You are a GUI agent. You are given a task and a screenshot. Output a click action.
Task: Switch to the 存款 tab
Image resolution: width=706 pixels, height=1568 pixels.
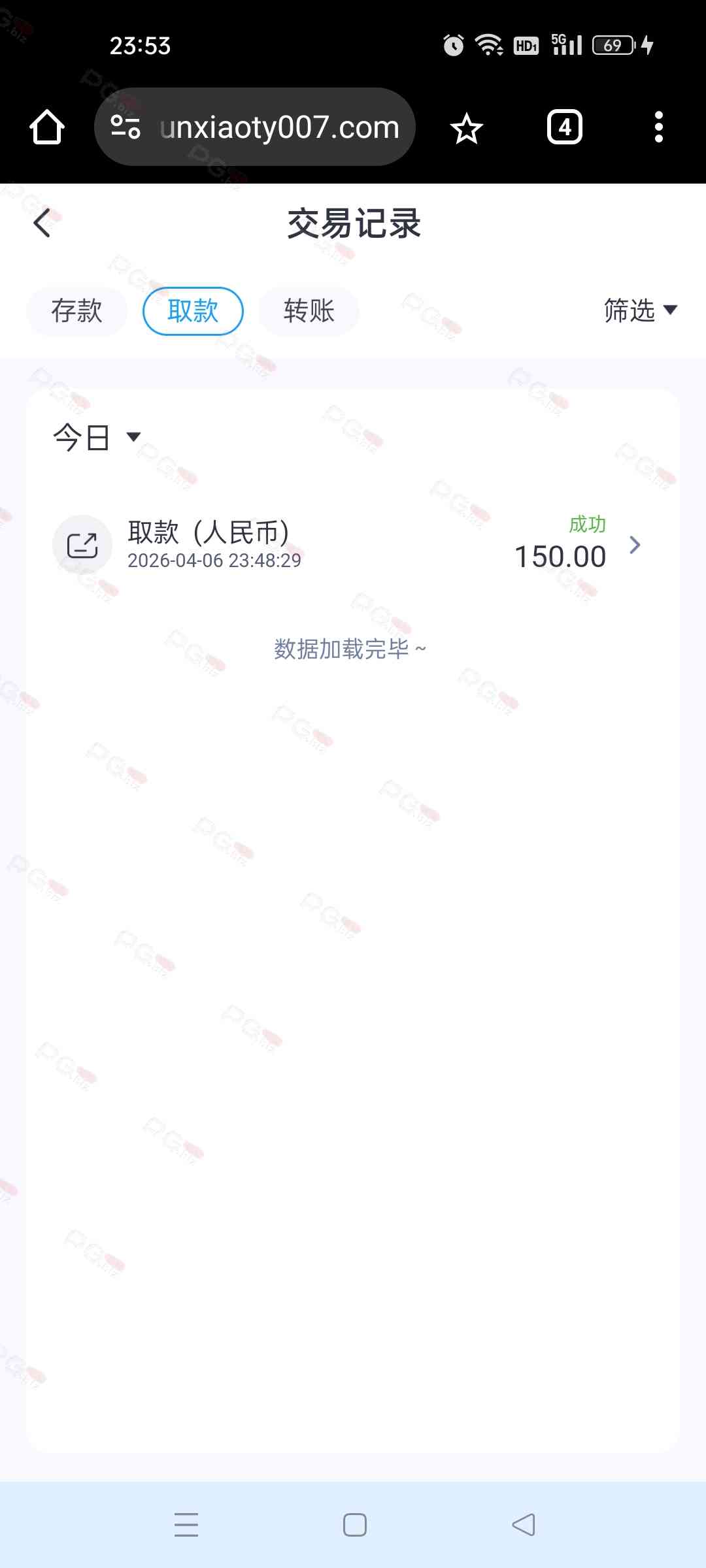coord(76,311)
